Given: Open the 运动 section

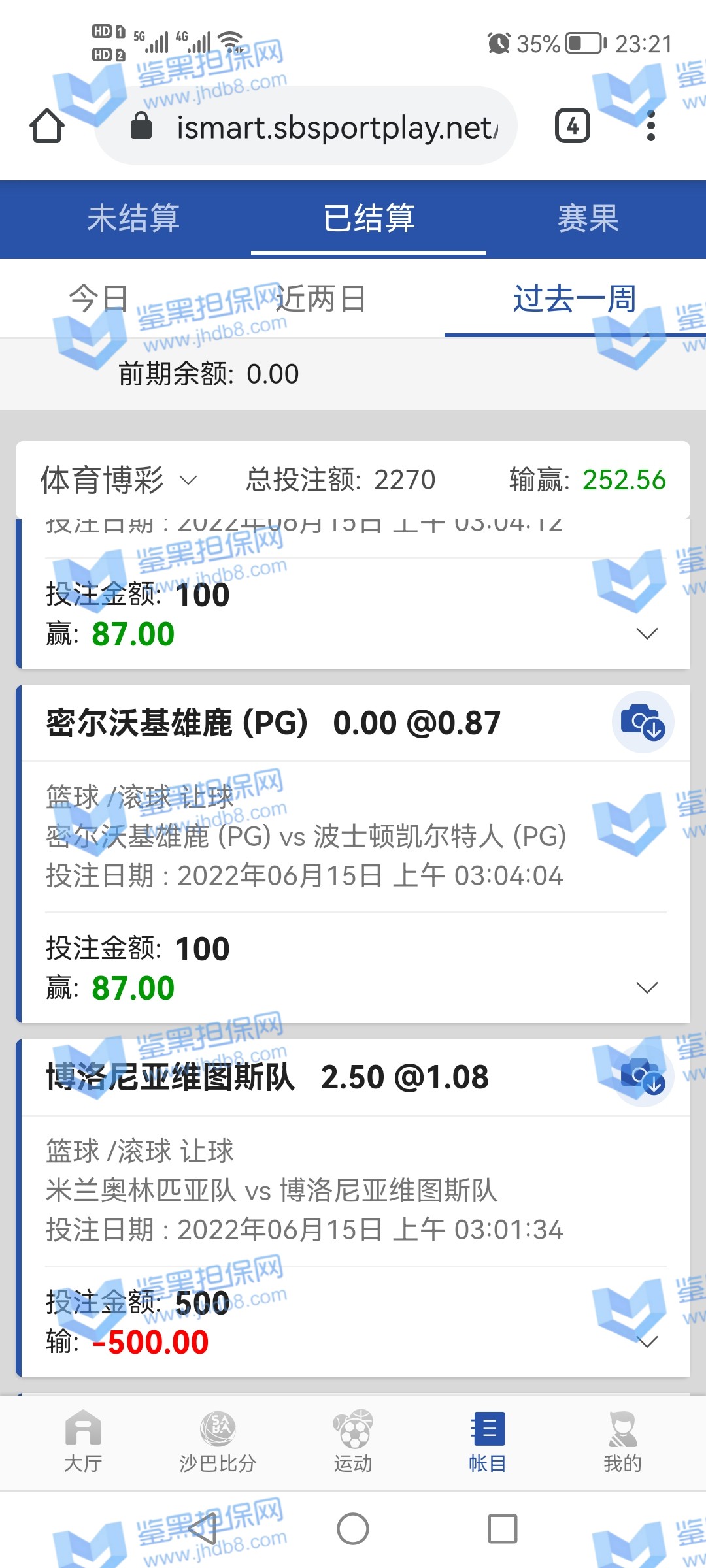Looking at the screenshot, I should click(353, 1441).
